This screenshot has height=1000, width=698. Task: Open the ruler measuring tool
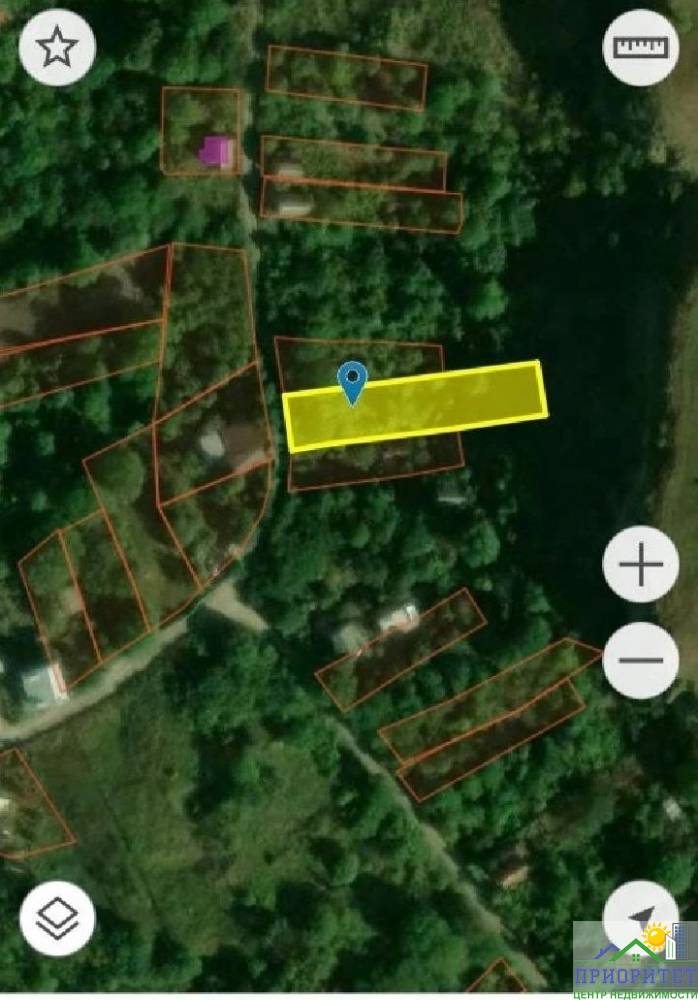[x=641, y=47]
